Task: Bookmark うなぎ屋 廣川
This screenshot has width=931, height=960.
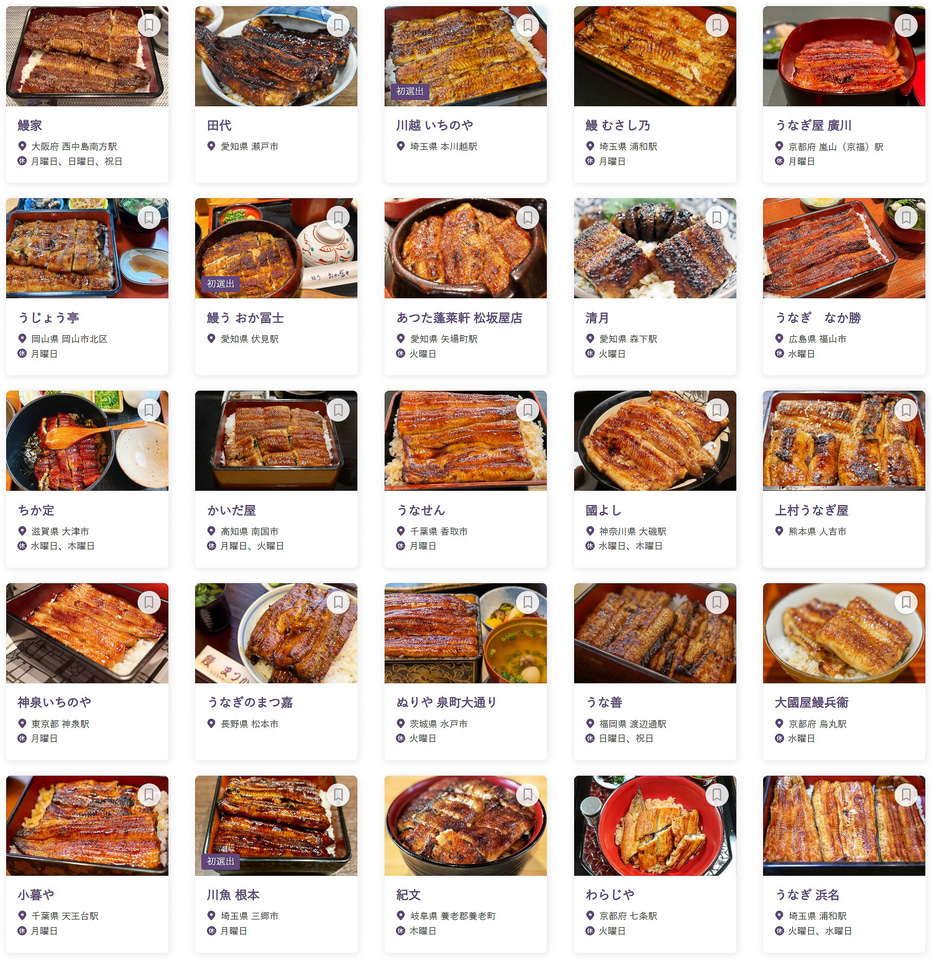Action: [906, 25]
